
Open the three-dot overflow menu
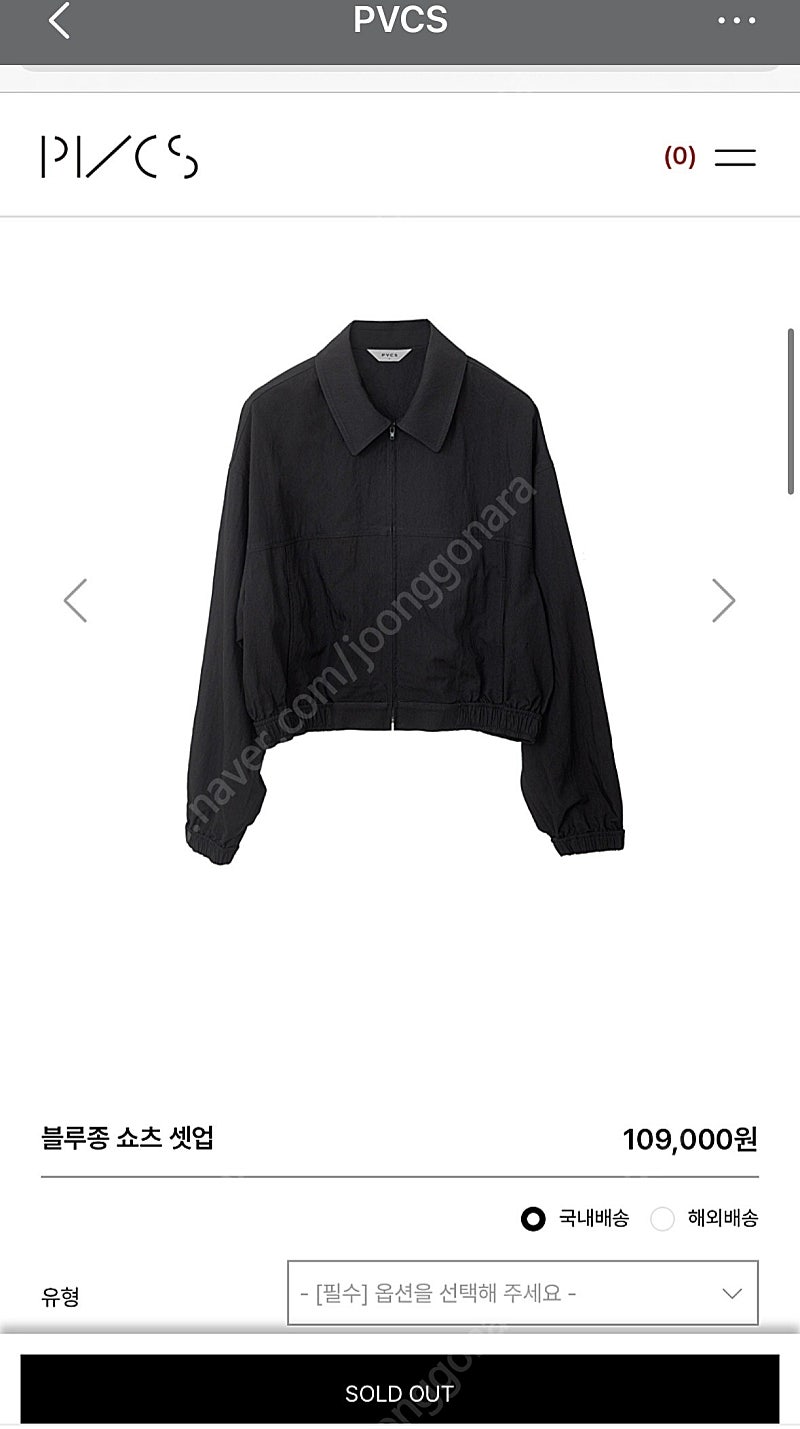click(736, 21)
